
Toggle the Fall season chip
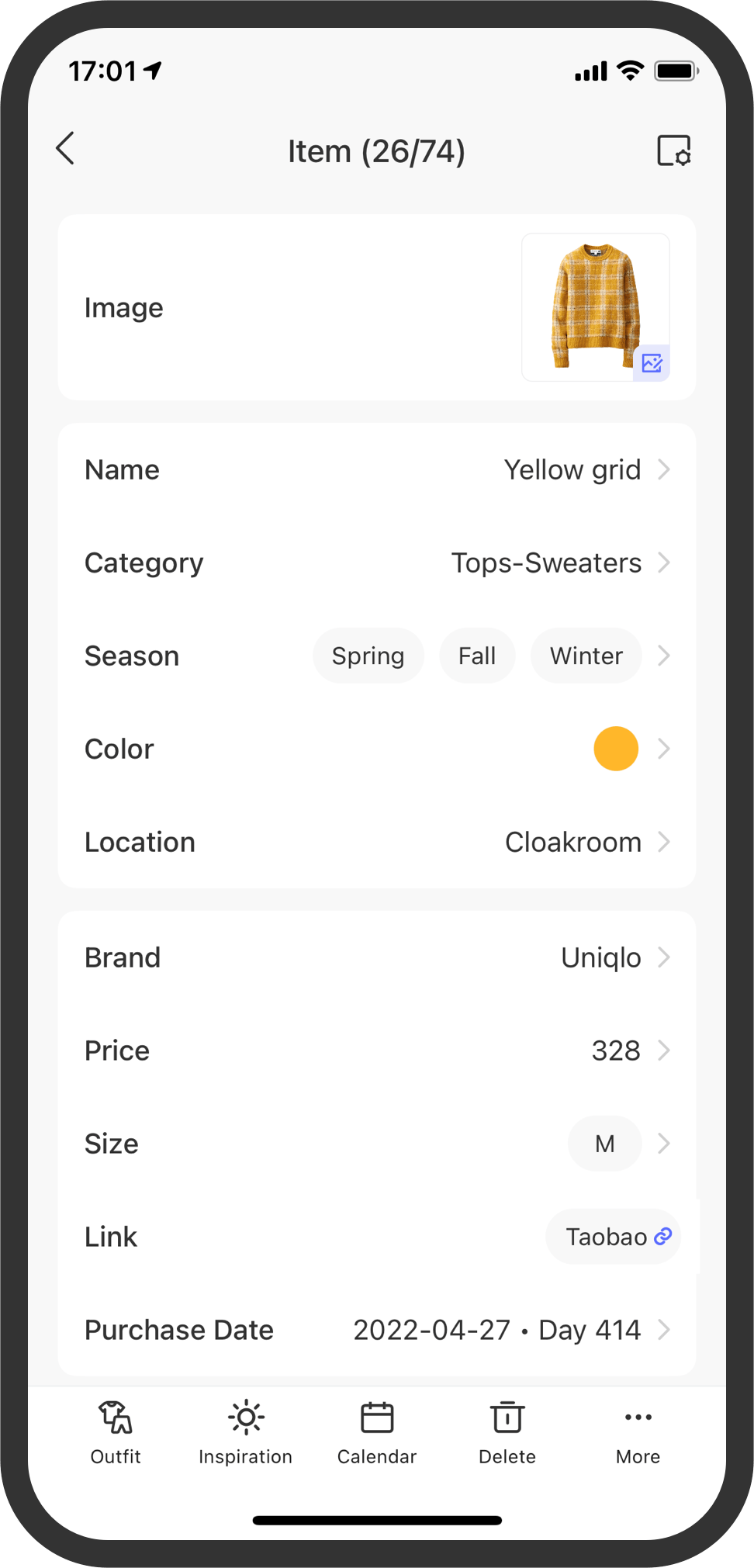[x=477, y=656]
